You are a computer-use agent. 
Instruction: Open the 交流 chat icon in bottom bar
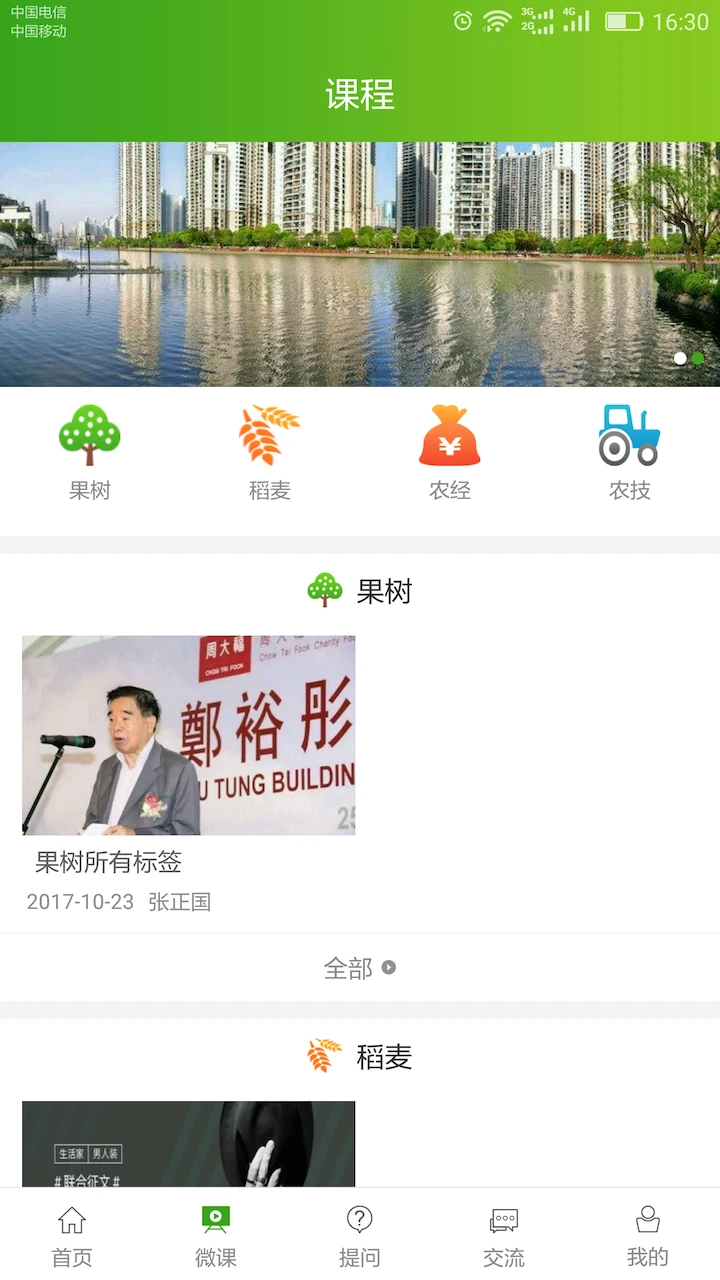coord(503,1220)
